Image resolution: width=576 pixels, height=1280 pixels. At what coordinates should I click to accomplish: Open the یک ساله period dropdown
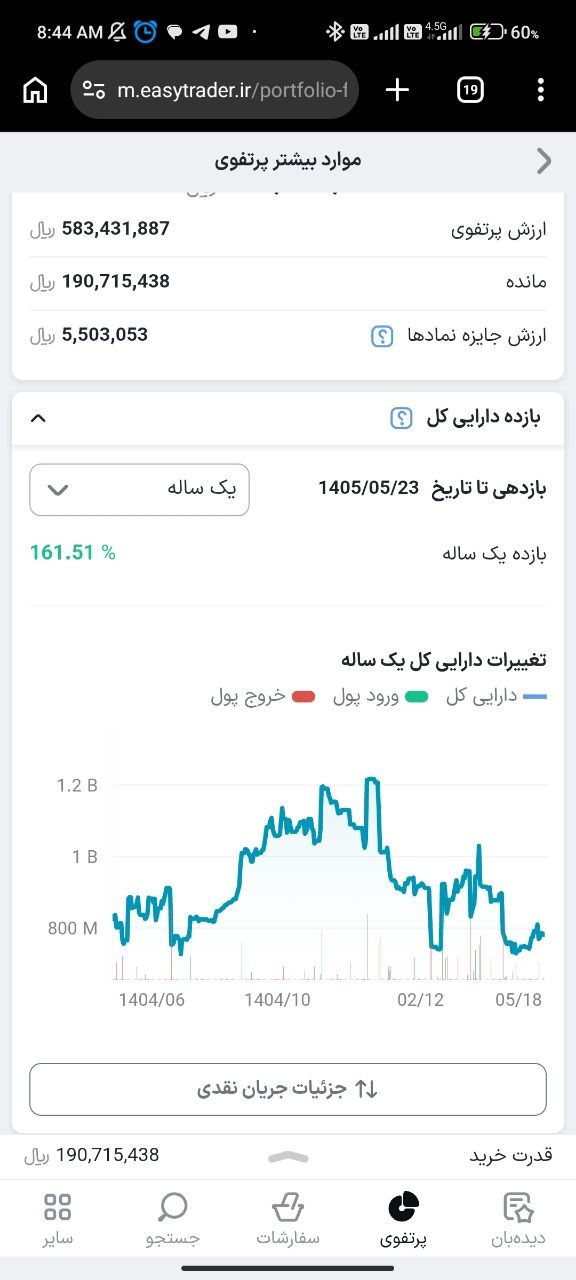[139, 489]
